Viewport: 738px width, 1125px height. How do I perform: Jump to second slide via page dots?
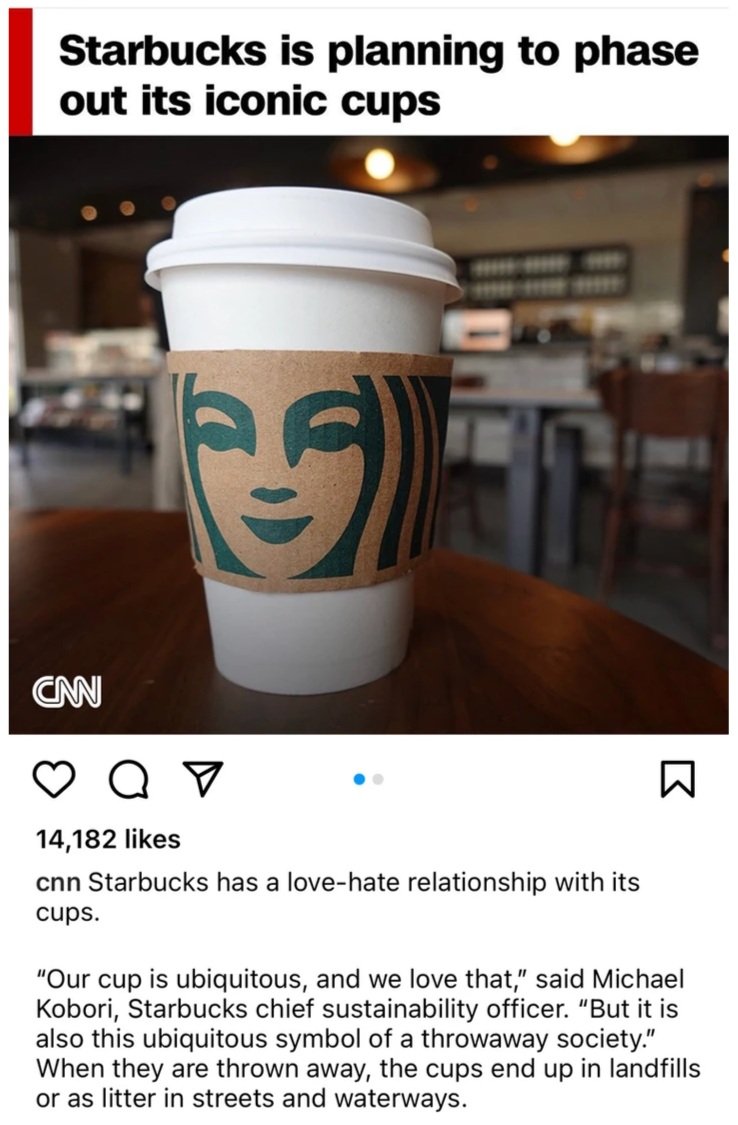378,778
